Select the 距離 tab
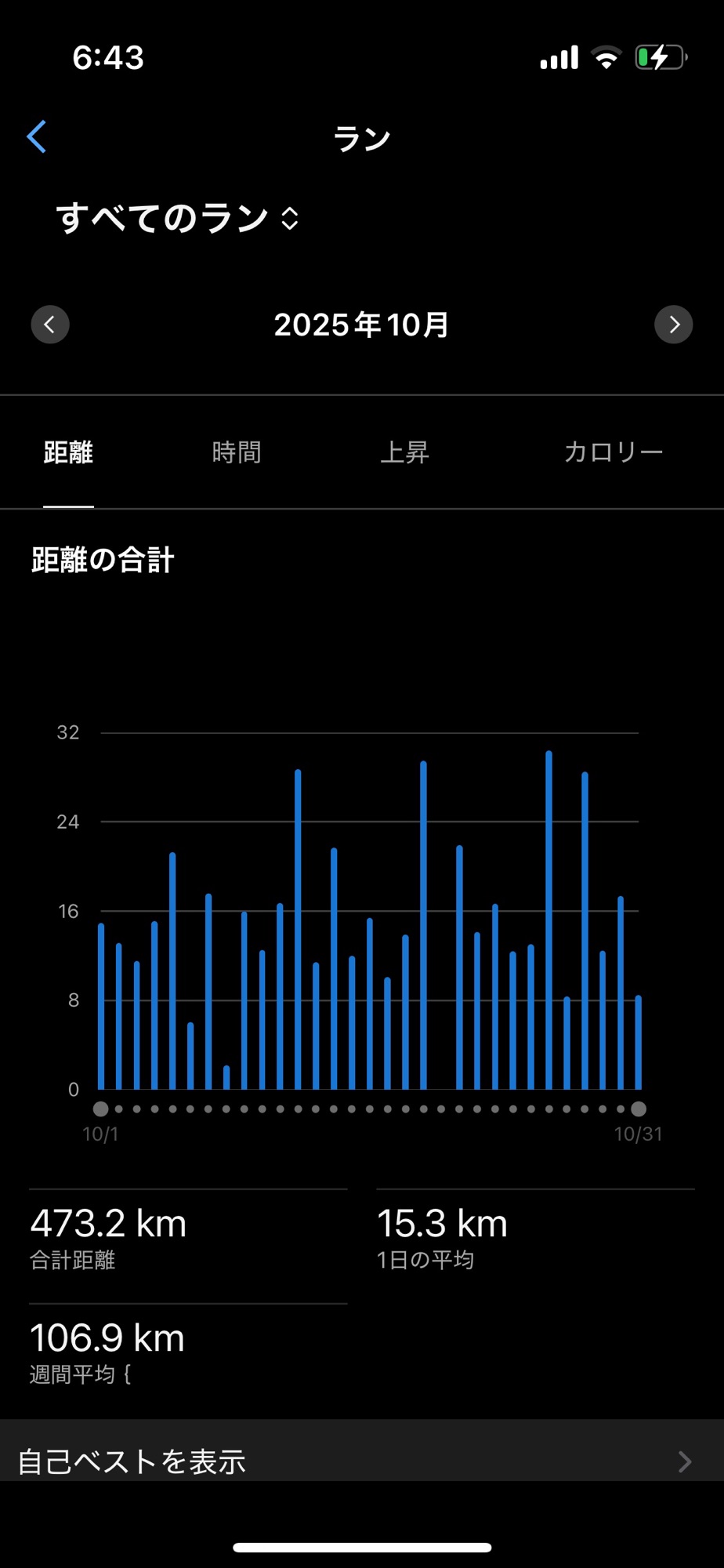The width and height of the screenshot is (724, 1568). pos(68,452)
